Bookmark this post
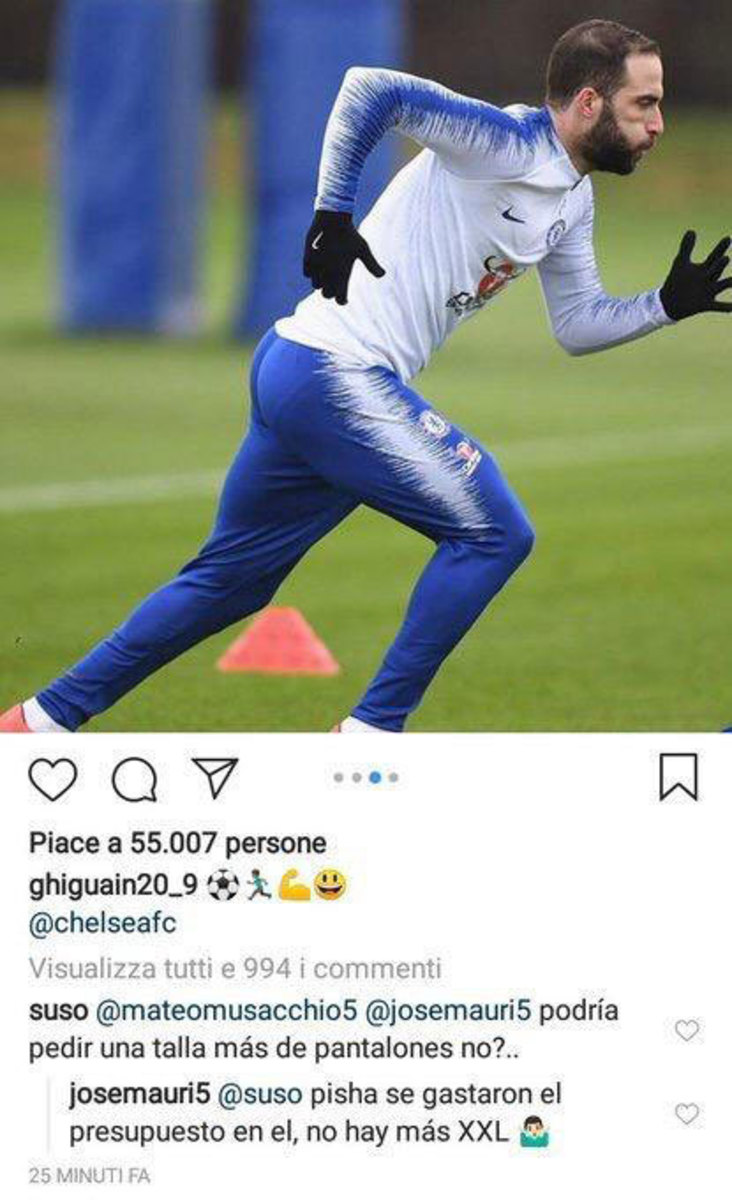Viewport: 732px width, 1200px height. click(x=679, y=777)
